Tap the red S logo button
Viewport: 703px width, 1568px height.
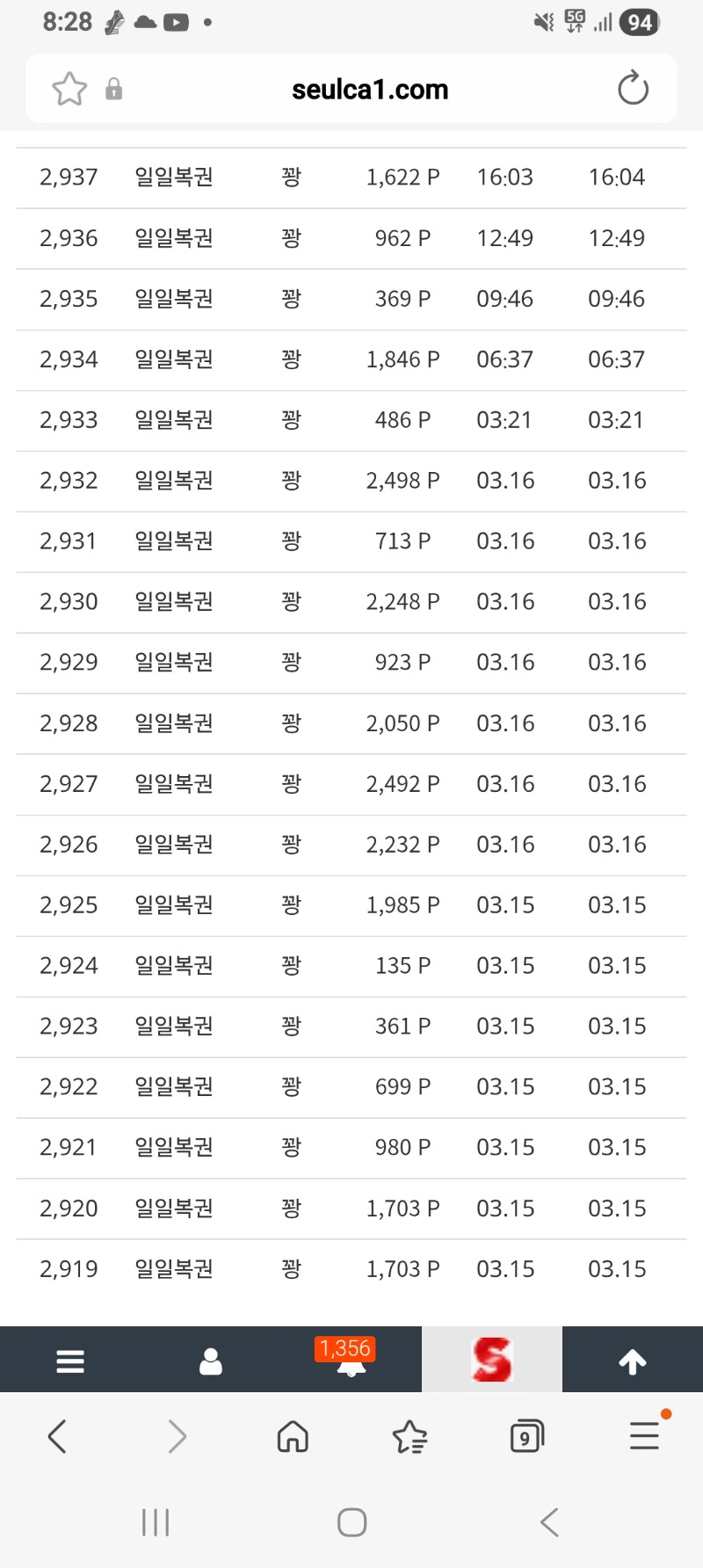tap(492, 1360)
